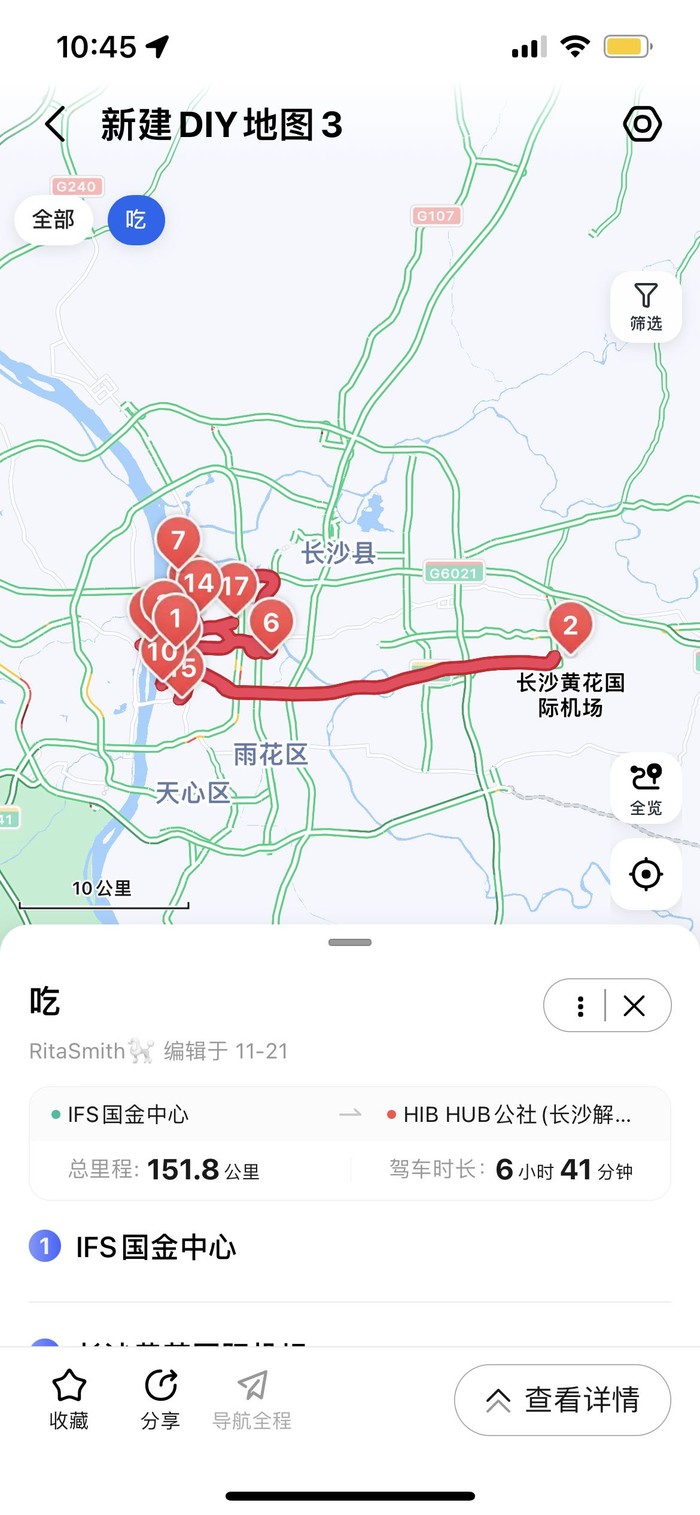The width and height of the screenshot is (700, 1515).
Task: Recenter the map on my location
Action: [646, 875]
